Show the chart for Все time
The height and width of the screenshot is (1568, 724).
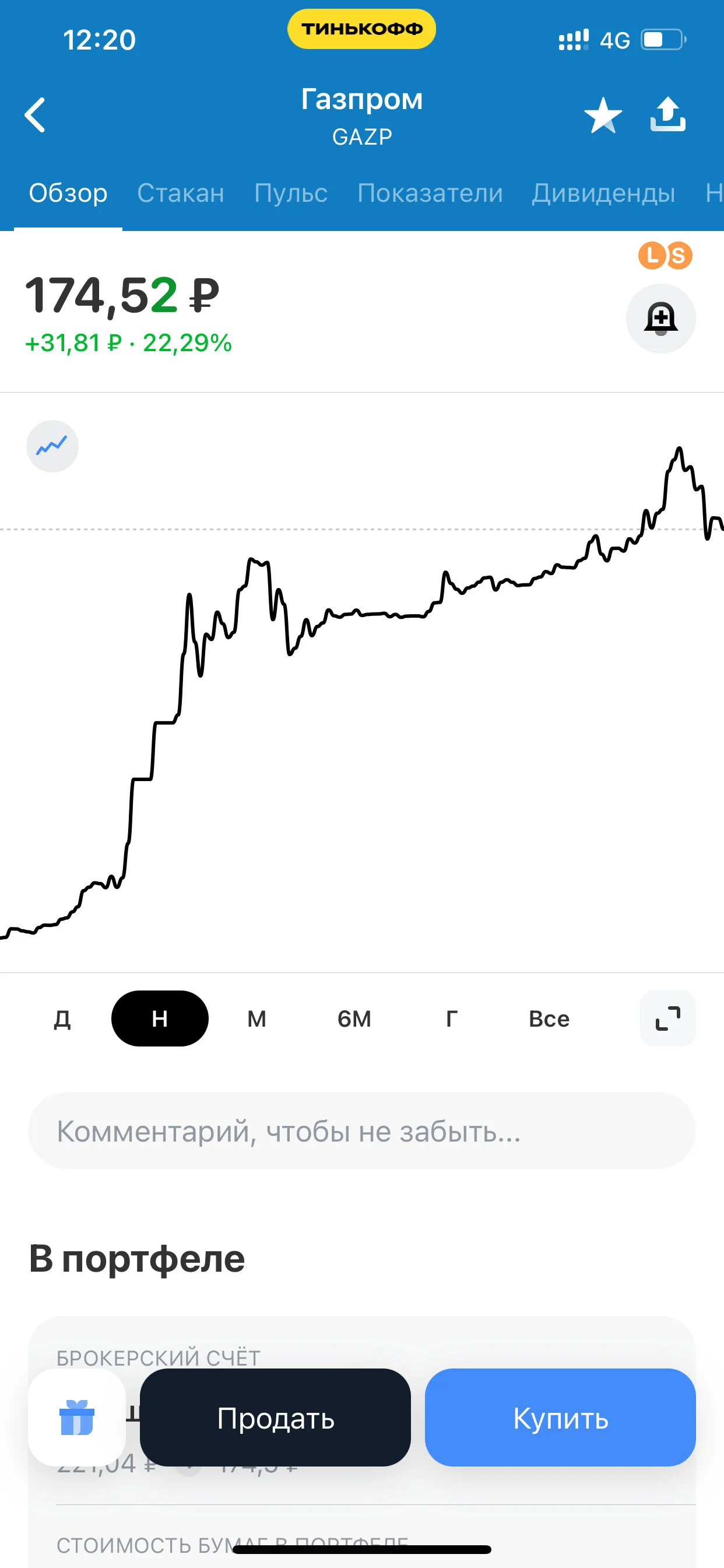pyautogui.click(x=549, y=1019)
